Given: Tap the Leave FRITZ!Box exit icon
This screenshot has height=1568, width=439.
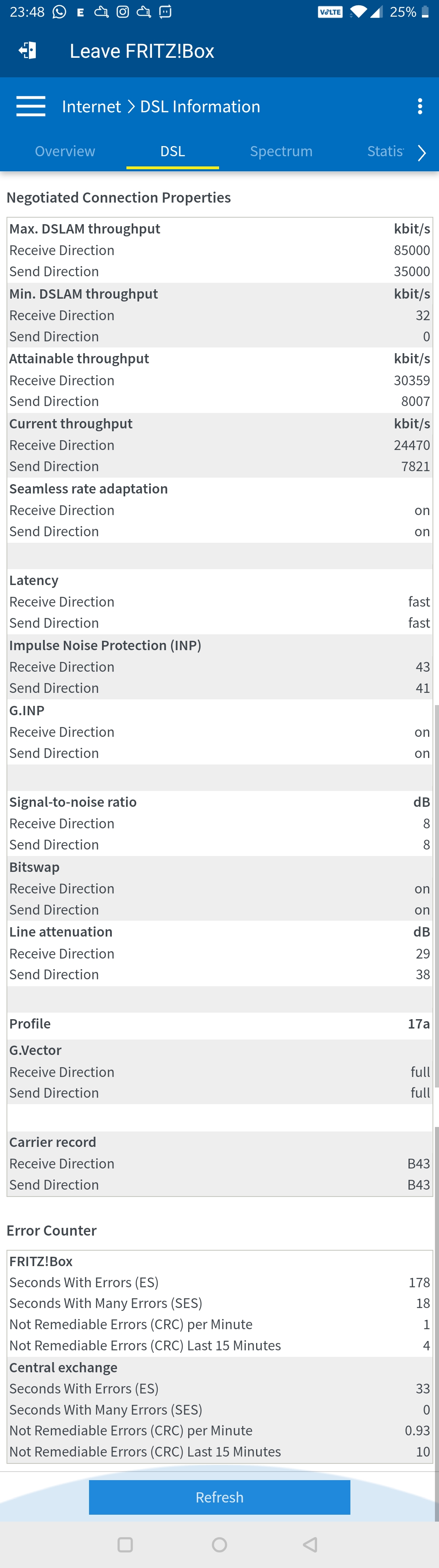Looking at the screenshot, I should point(27,50).
